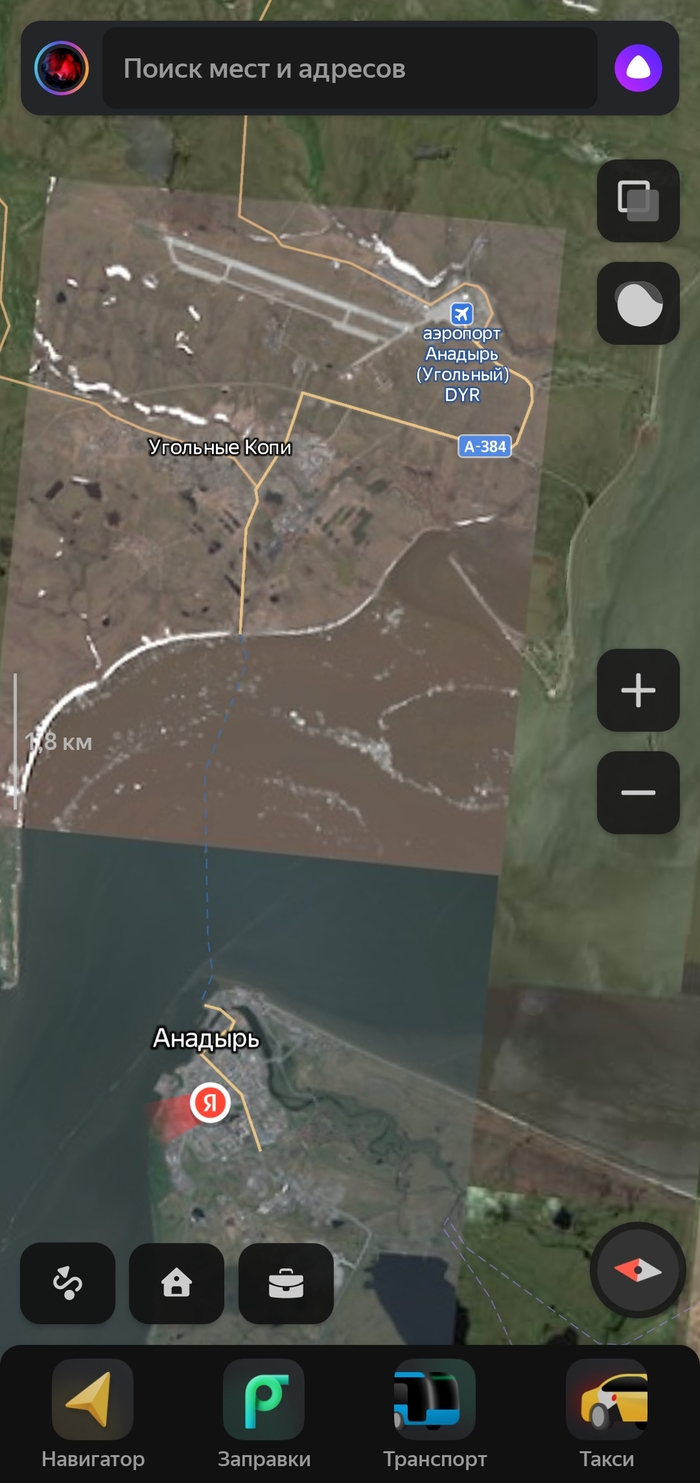Tap the search field for places and addresses
The width and height of the screenshot is (700, 1483).
tap(350, 69)
